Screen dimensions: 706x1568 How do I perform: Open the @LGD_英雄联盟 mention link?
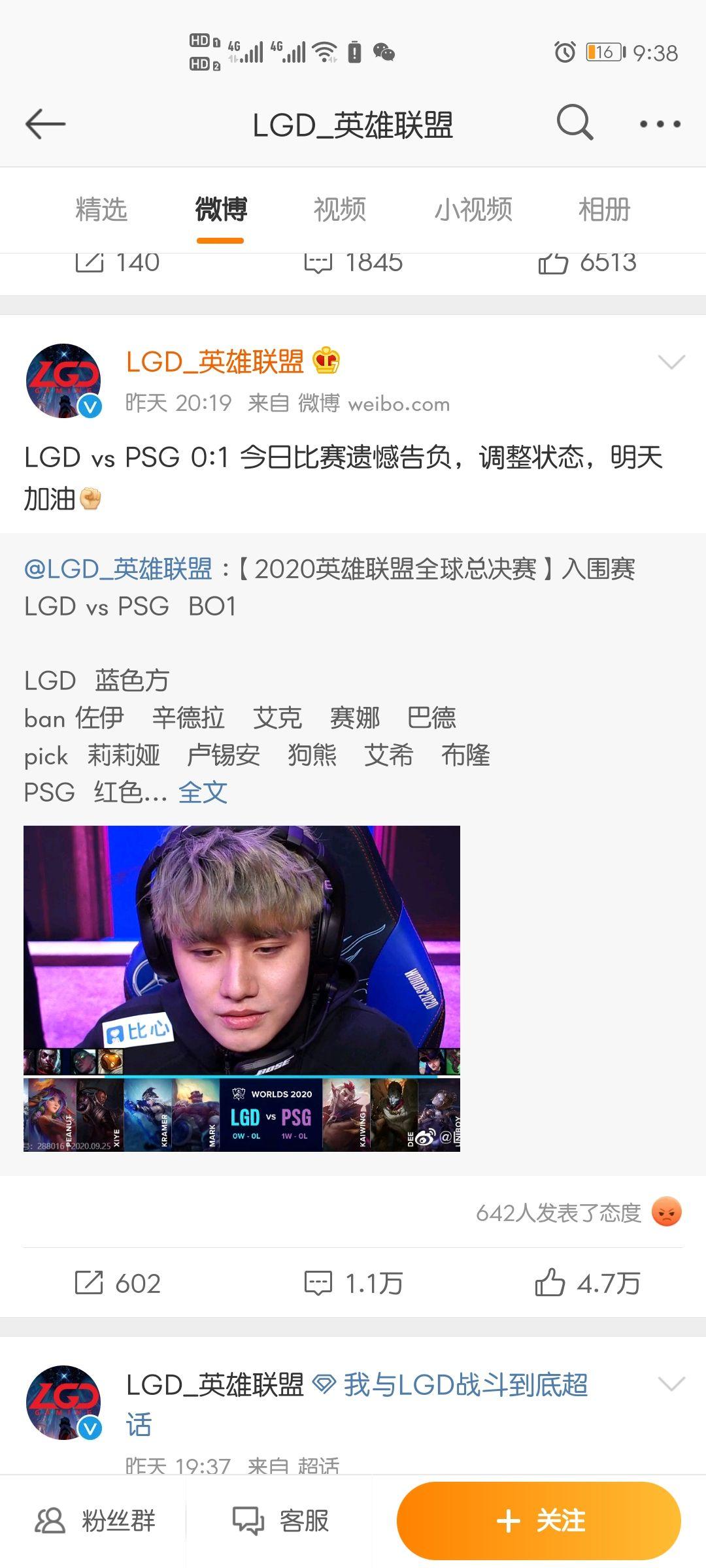coord(118,568)
